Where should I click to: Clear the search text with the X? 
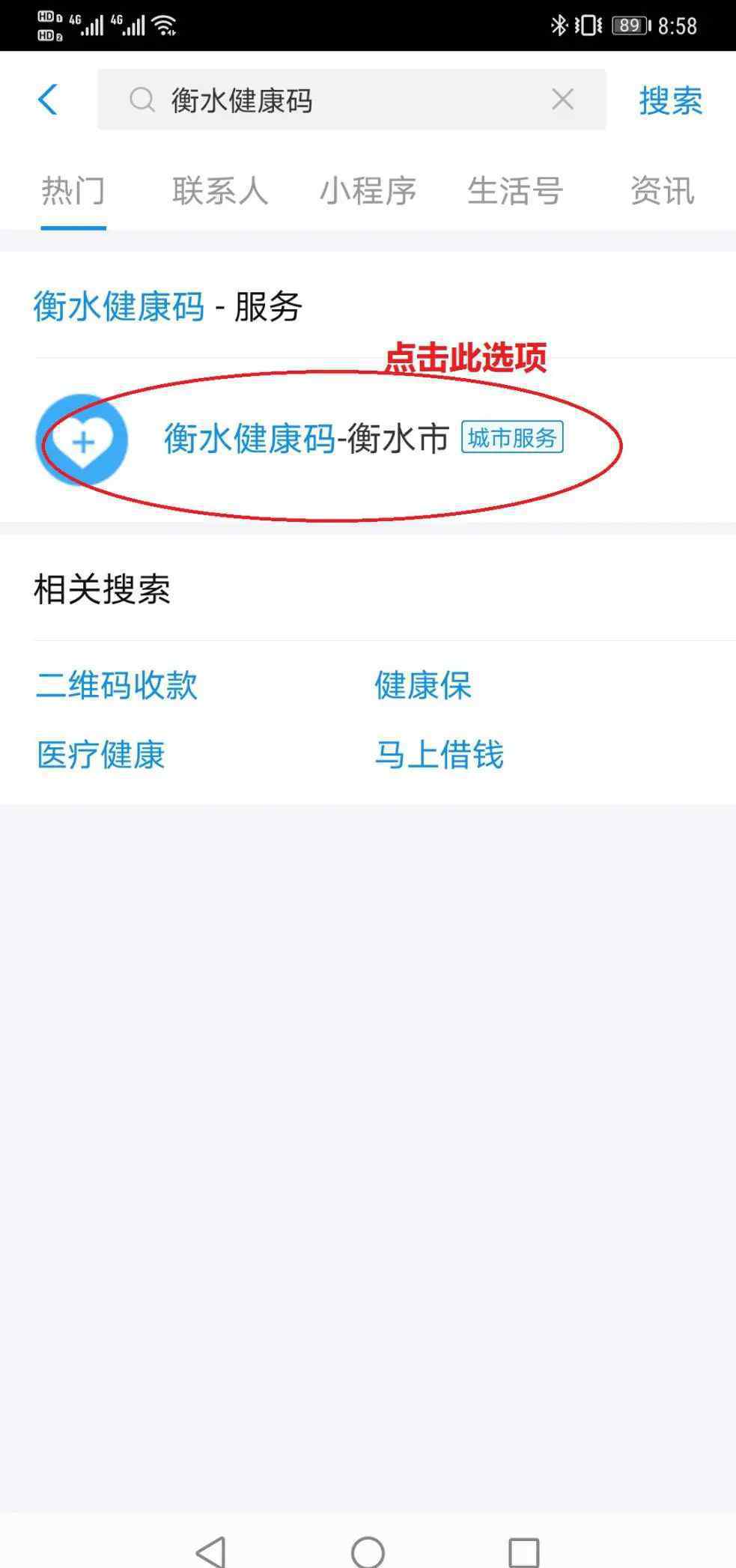click(x=562, y=100)
